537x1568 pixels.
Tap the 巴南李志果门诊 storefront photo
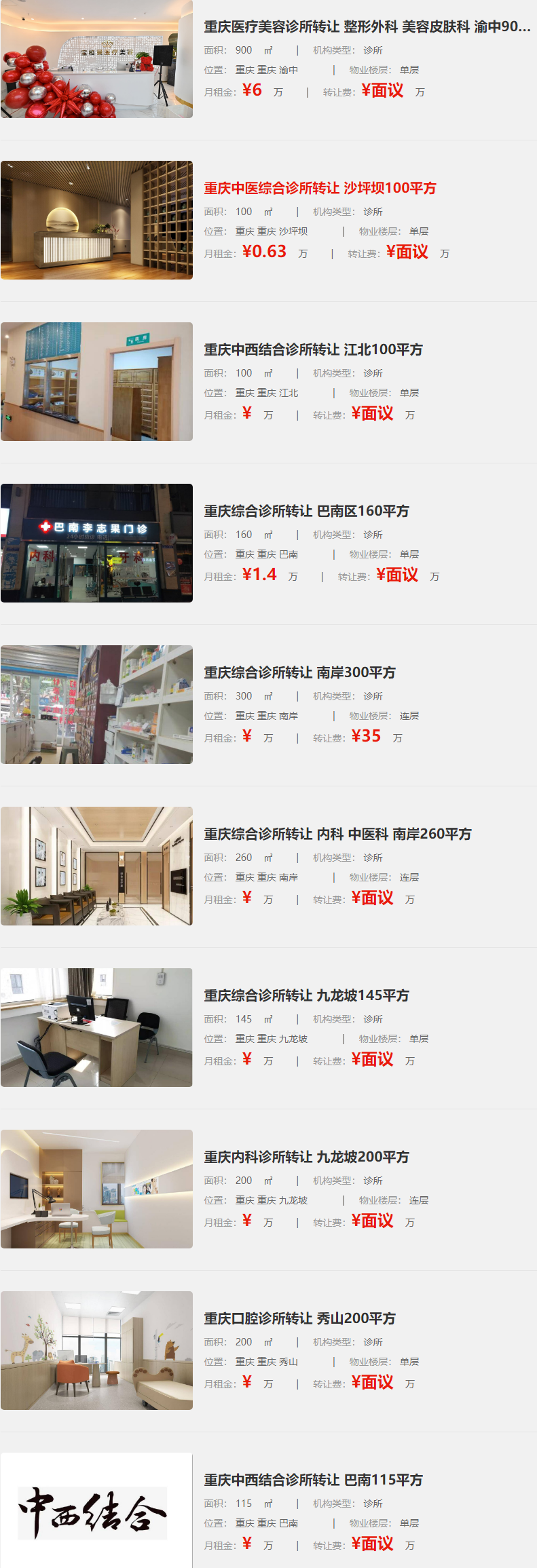(96, 543)
